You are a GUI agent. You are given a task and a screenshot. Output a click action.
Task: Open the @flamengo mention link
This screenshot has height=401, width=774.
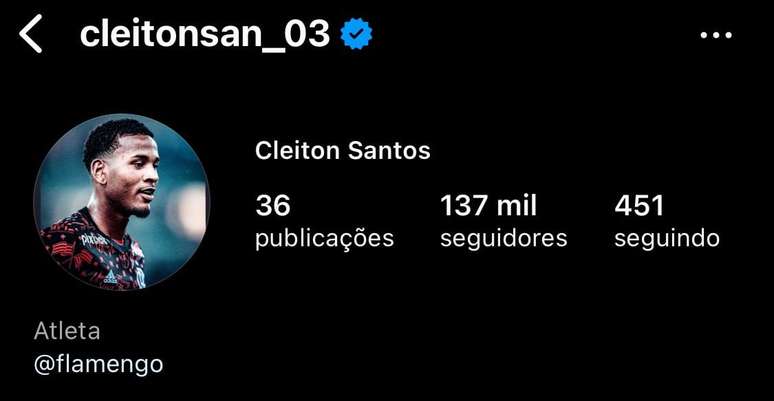coord(98,364)
